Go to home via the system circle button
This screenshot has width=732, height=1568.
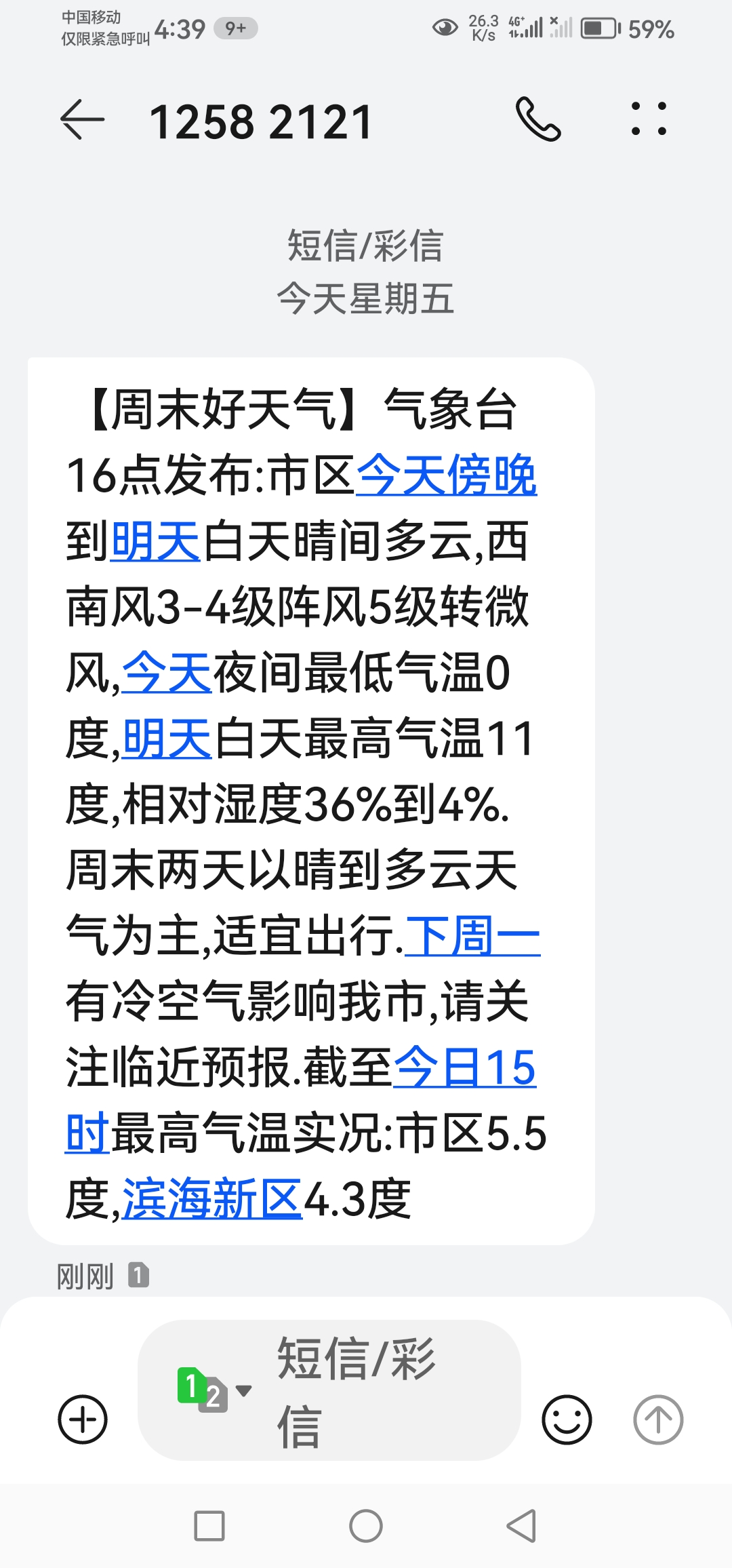(366, 1526)
